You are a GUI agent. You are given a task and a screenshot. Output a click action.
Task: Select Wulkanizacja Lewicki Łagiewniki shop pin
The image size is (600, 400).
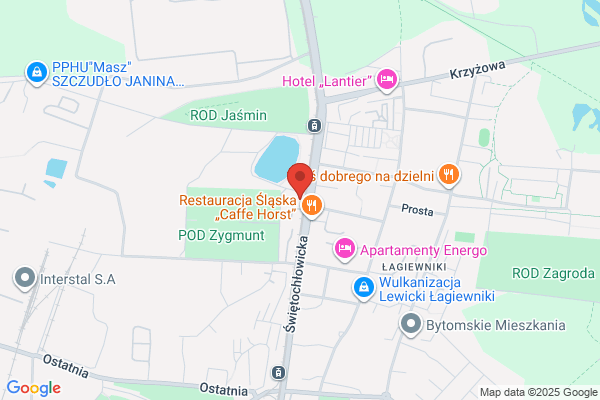click(364, 288)
